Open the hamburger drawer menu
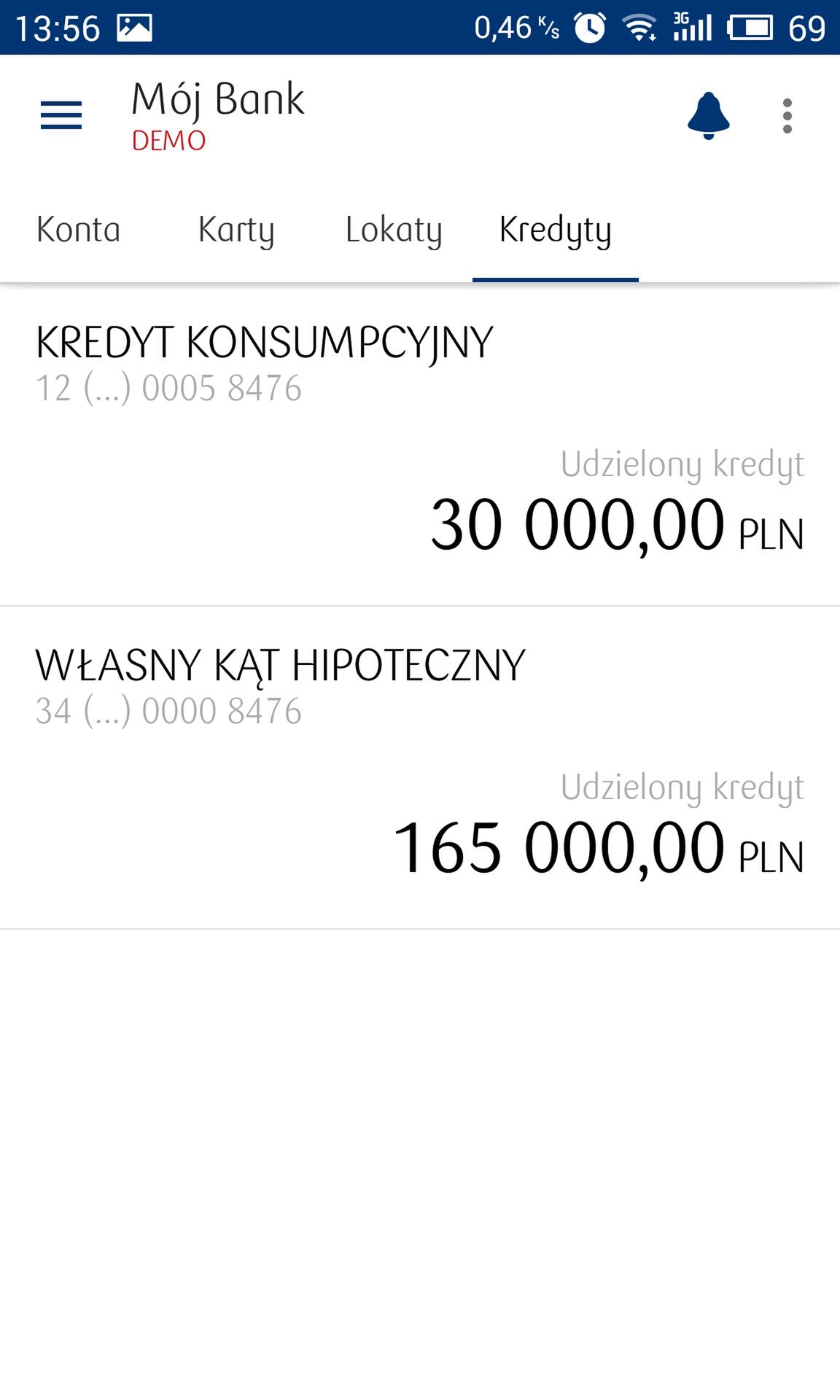This screenshot has height=1400, width=840. [61, 115]
